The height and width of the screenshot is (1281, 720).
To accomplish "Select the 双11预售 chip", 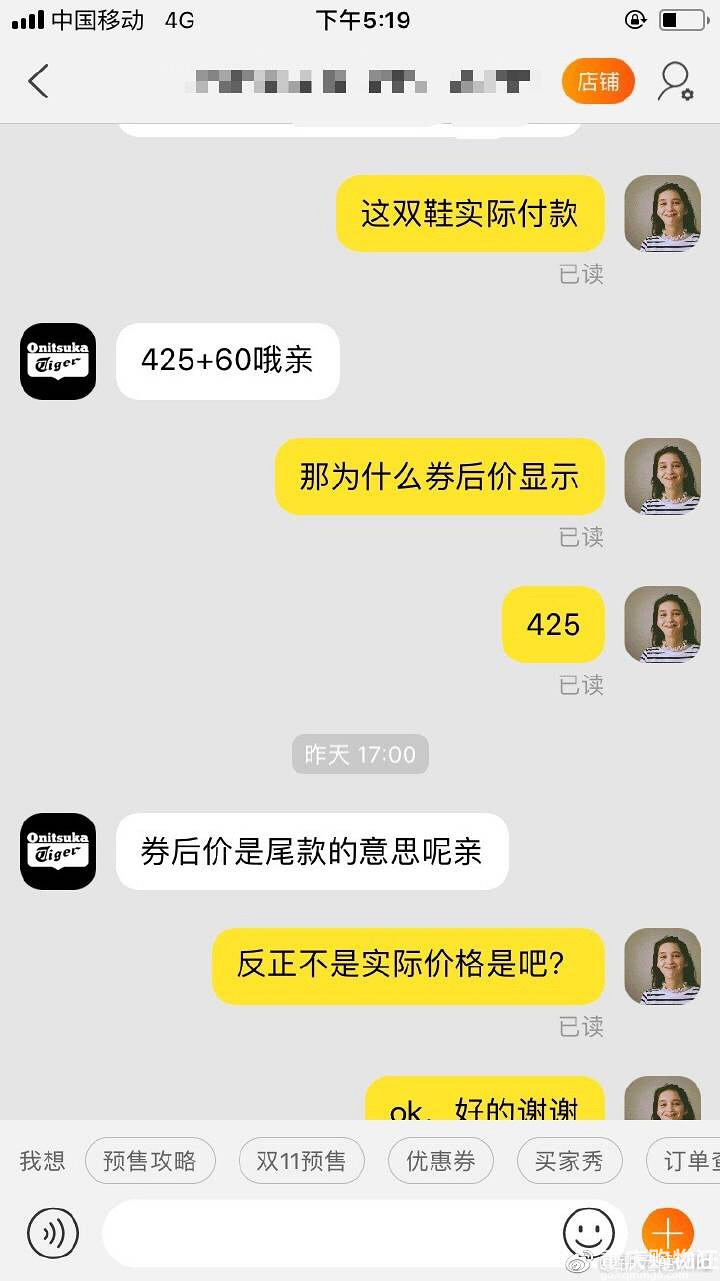I will point(301,1161).
